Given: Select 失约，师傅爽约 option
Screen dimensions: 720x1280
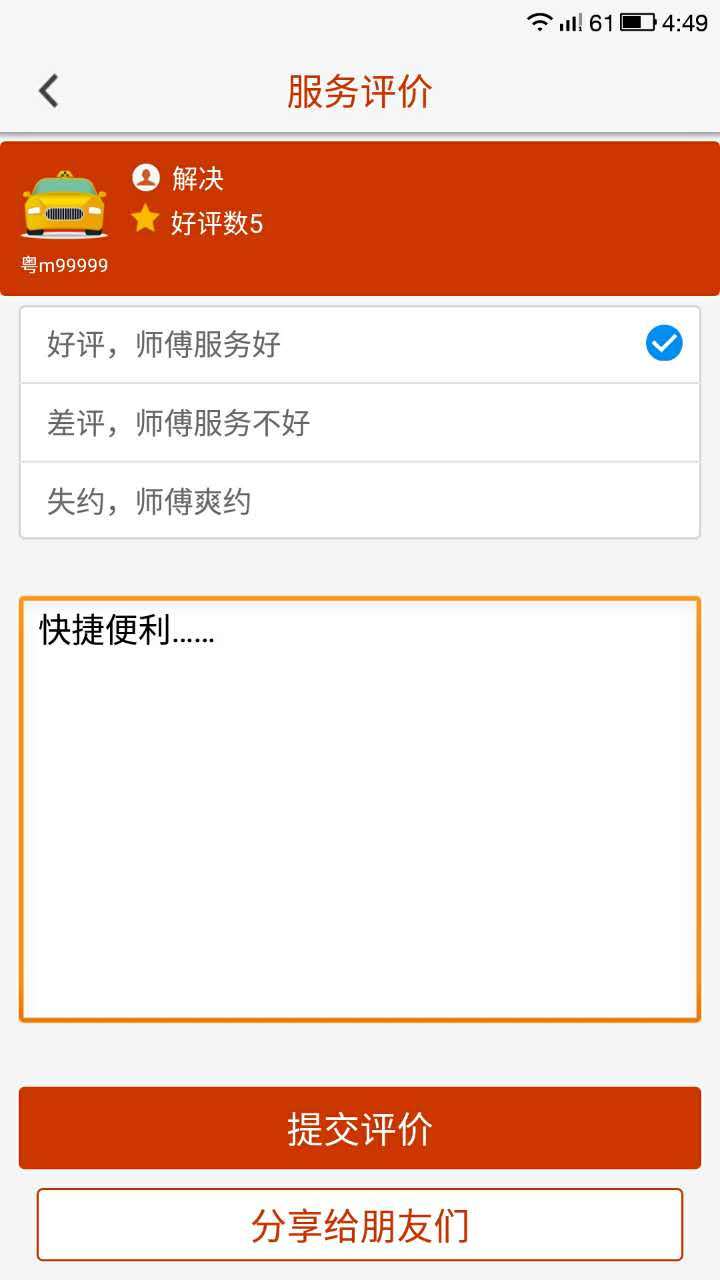Looking at the screenshot, I should click(x=360, y=501).
